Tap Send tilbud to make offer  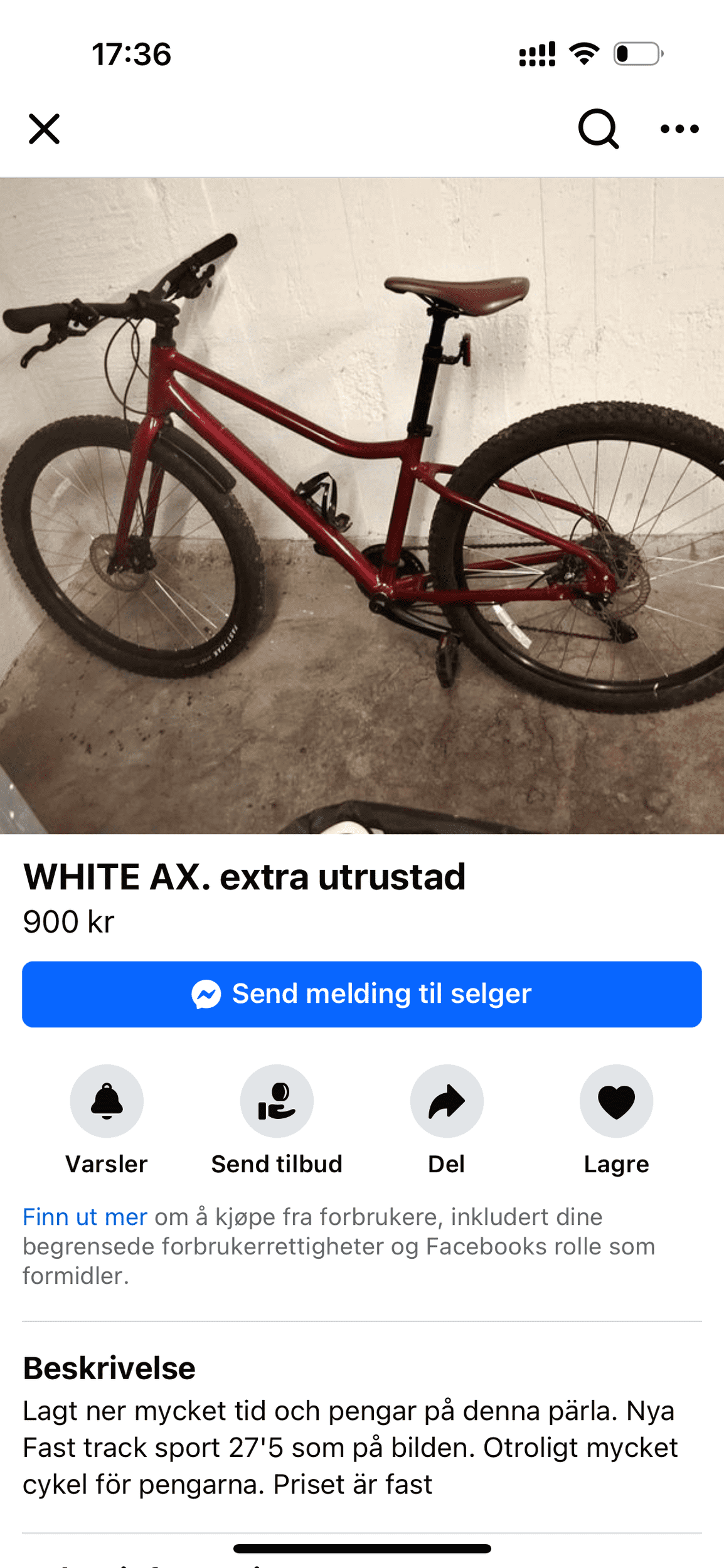tap(277, 1101)
